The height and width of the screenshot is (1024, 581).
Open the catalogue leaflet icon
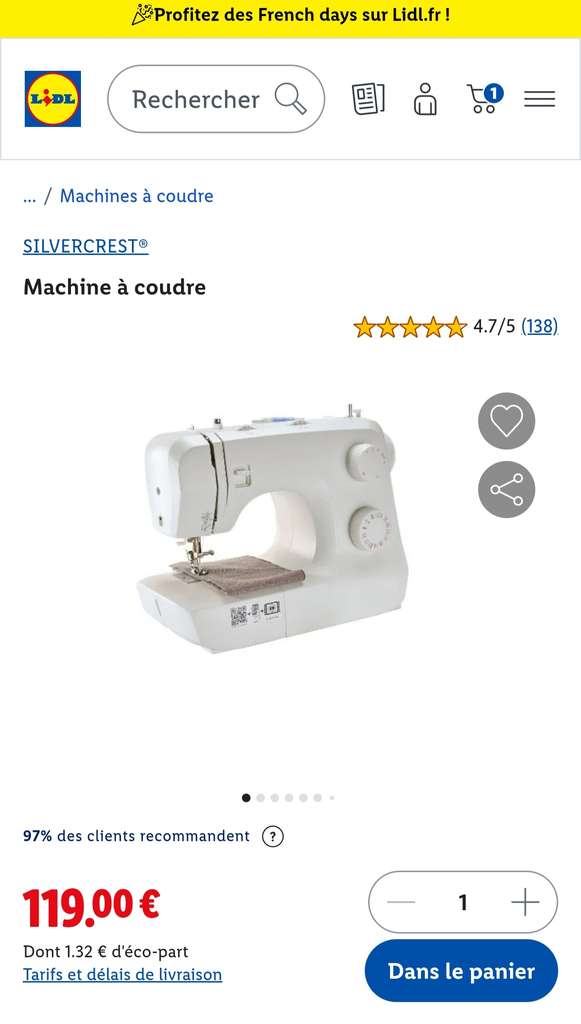tap(368, 99)
